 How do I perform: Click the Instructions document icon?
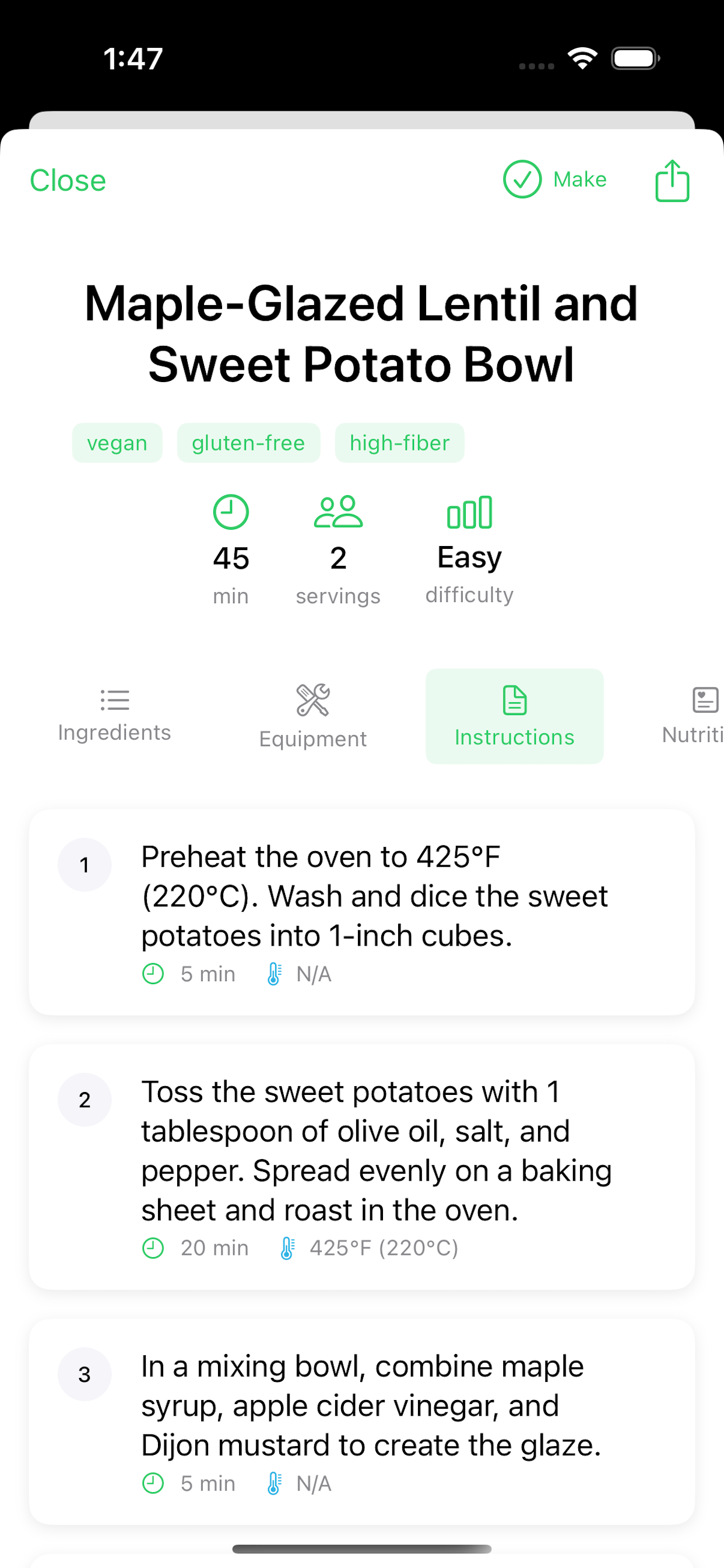514,701
